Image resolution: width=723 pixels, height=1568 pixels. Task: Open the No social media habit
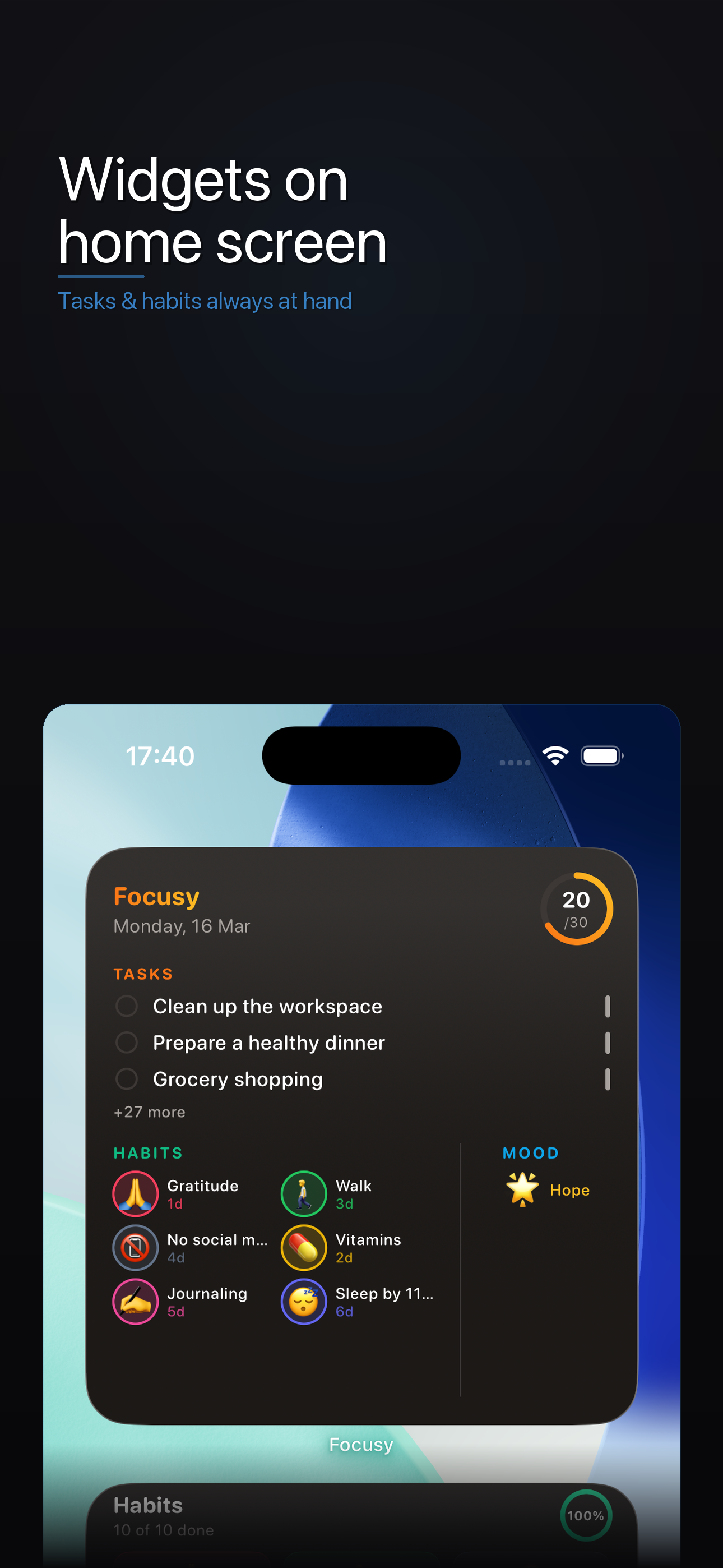pyautogui.click(x=135, y=1247)
